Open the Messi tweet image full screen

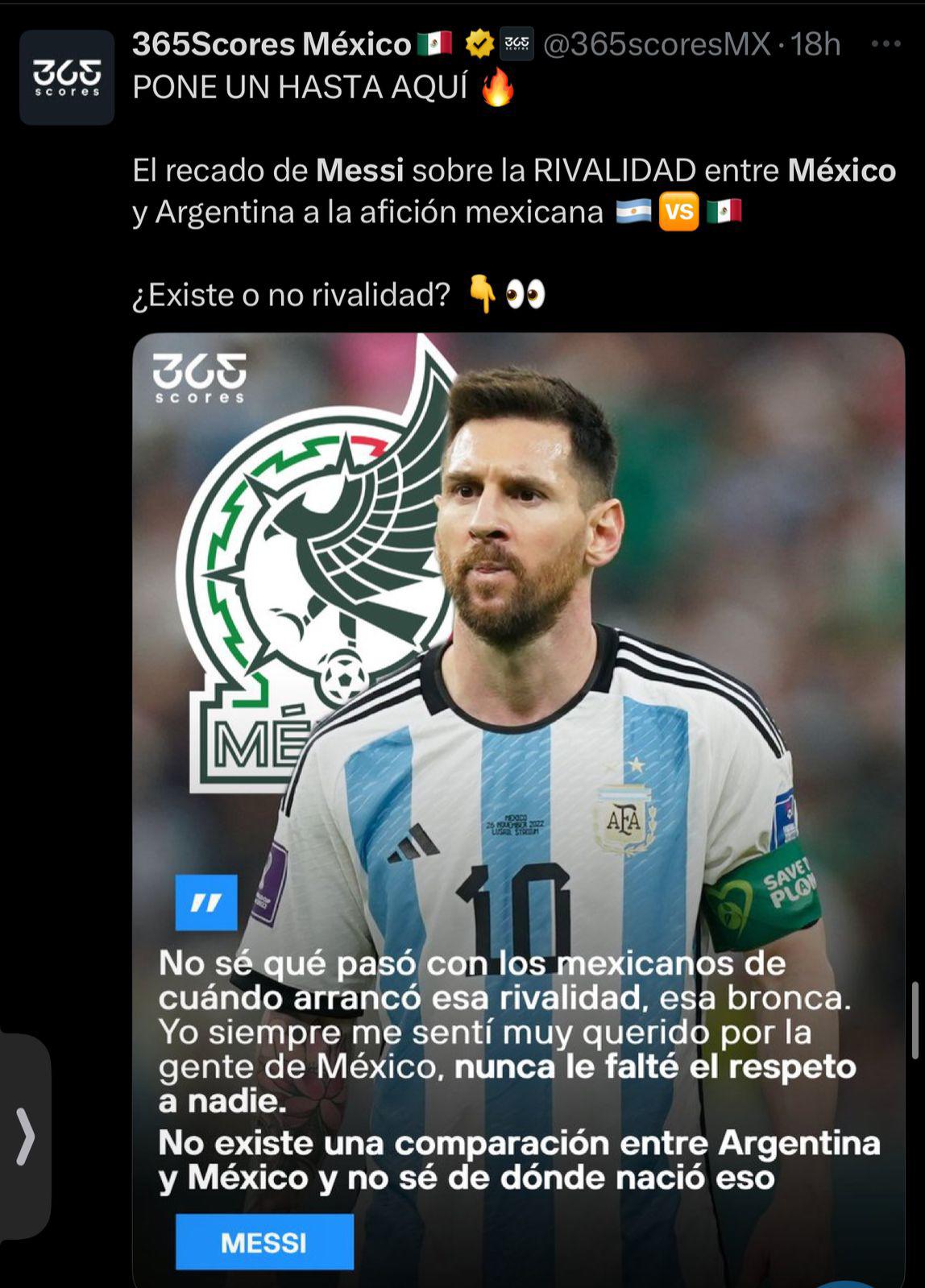point(524,725)
